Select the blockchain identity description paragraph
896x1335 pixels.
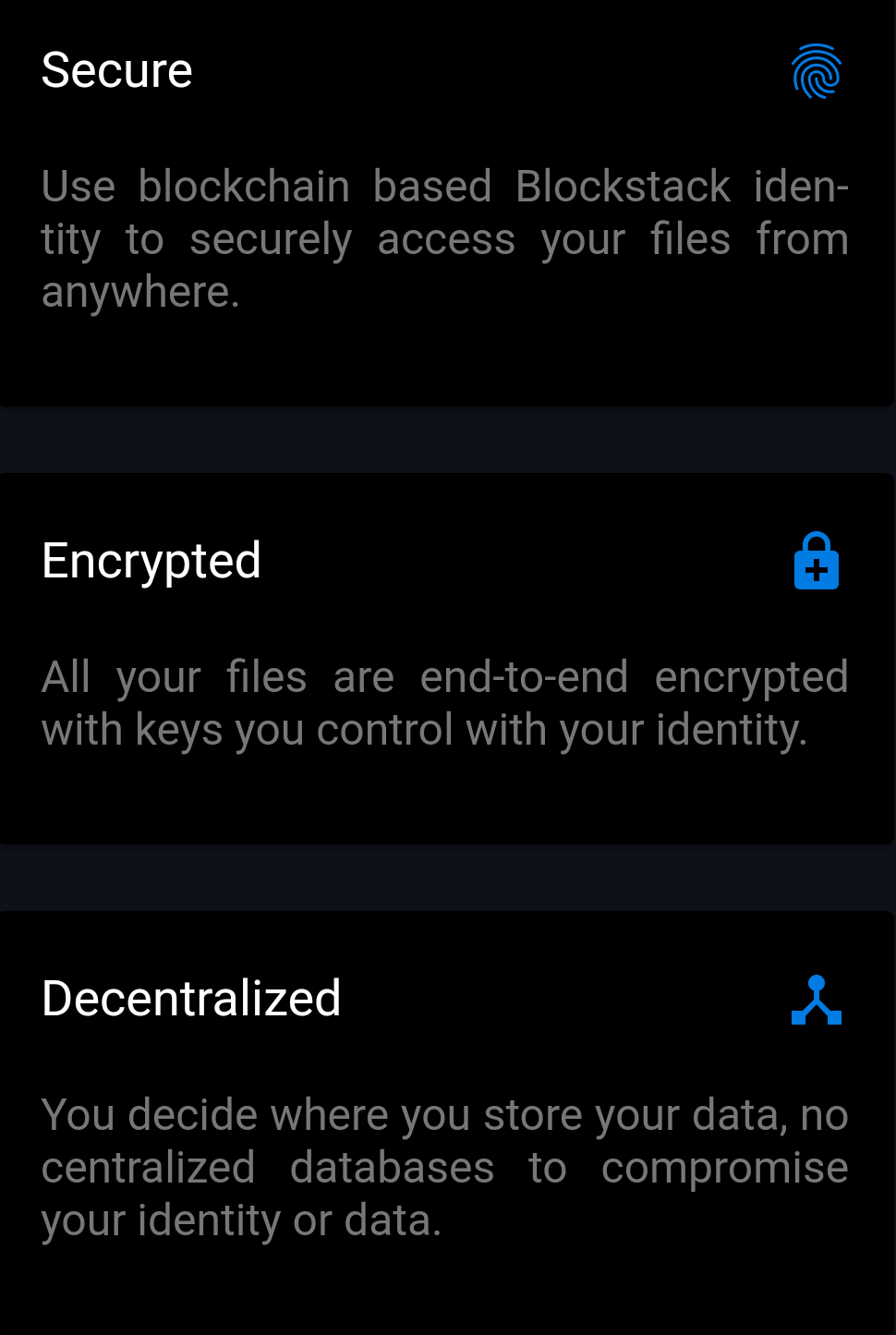tap(443, 237)
